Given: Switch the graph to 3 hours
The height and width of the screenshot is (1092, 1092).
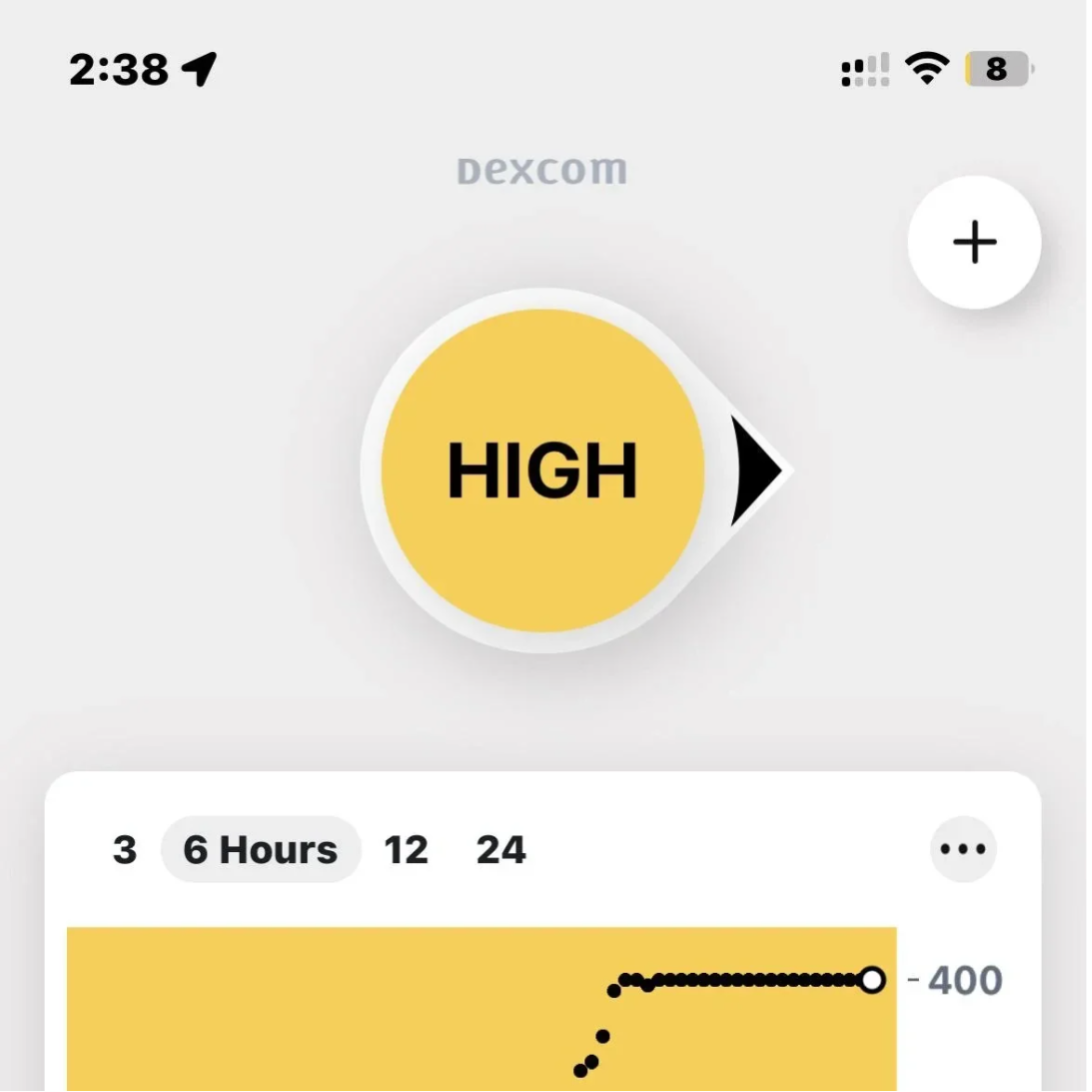Looking at the screenshot, I should (x=125, y=849).
